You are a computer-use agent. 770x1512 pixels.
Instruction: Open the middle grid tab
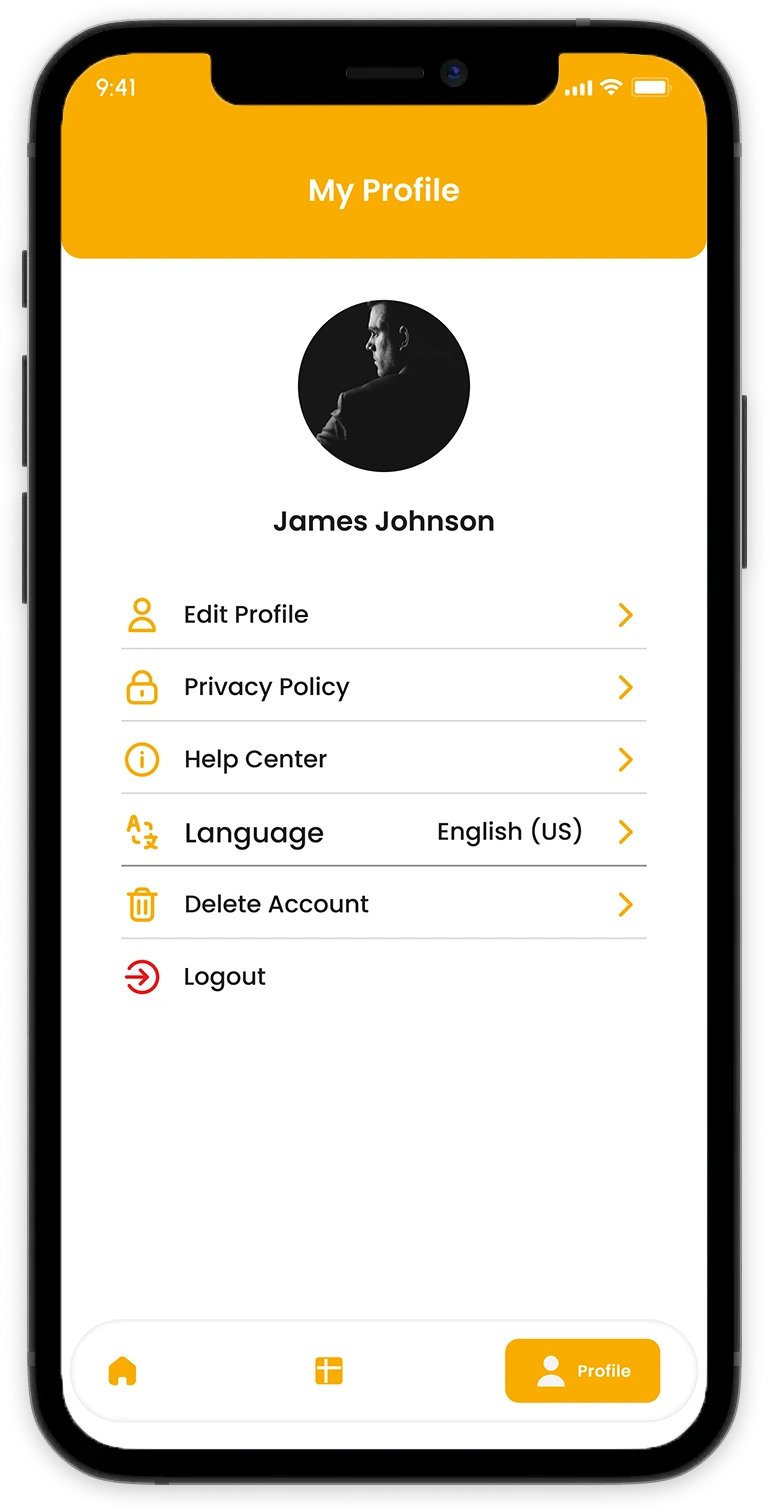pyautogui.click(x=328, y=1370)
